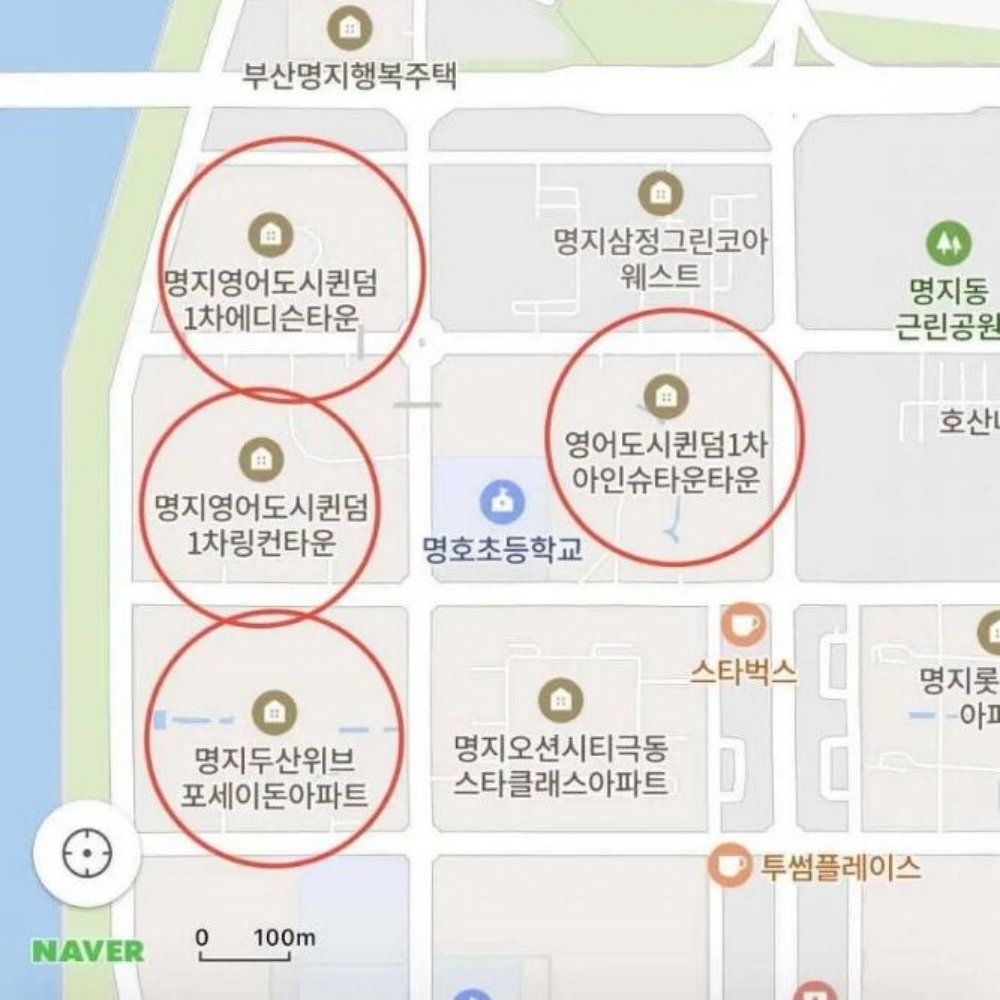Center map on my current location

click(x=87, y=854)
